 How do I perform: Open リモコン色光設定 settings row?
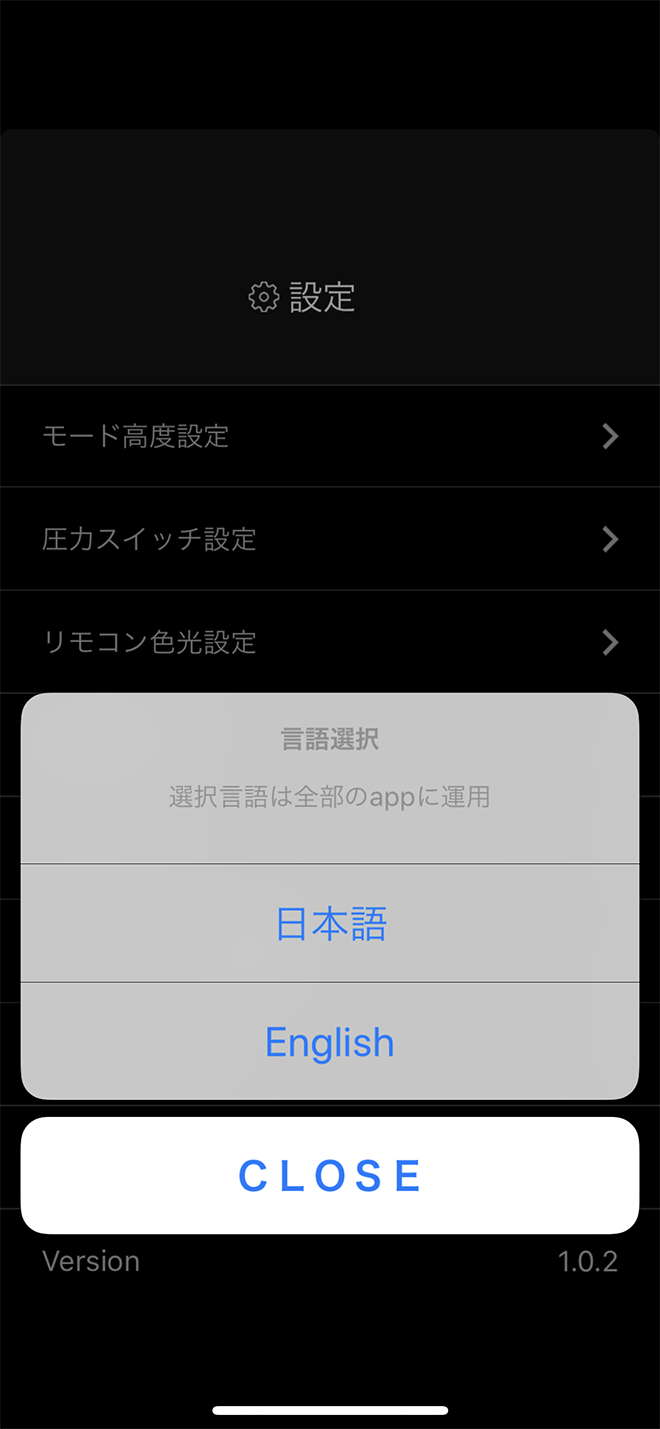pyautogui.click(x=330, y=642)
